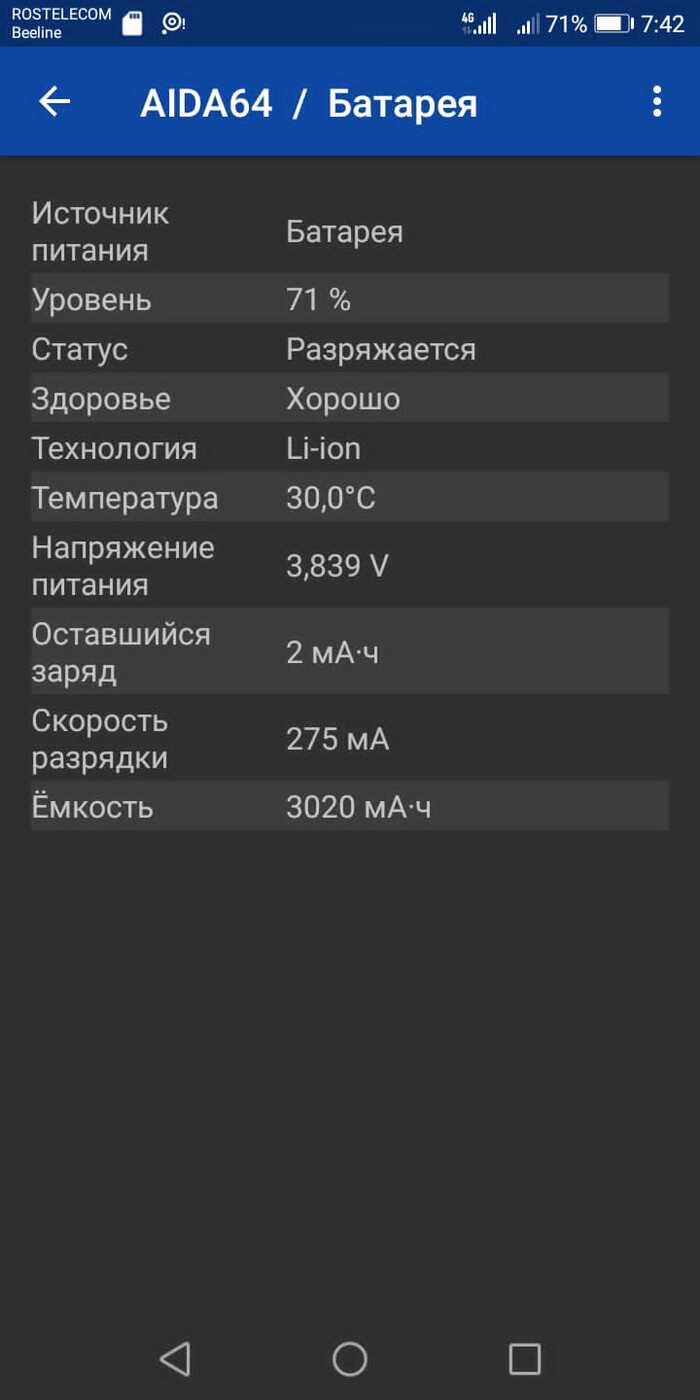The width and height of the screenshot is (700, 1400).
Task: Open recent apps with the square button
Action: [525, 1359]
